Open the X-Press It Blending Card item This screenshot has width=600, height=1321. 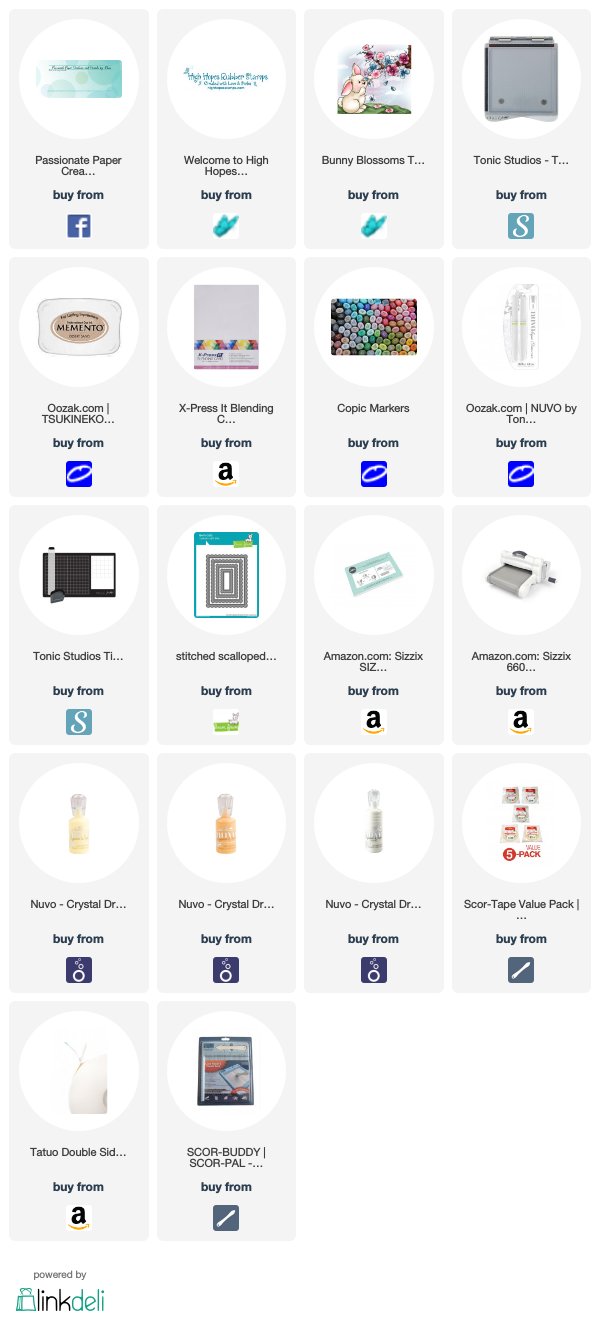pyautogui.click(x=226, y=377)
